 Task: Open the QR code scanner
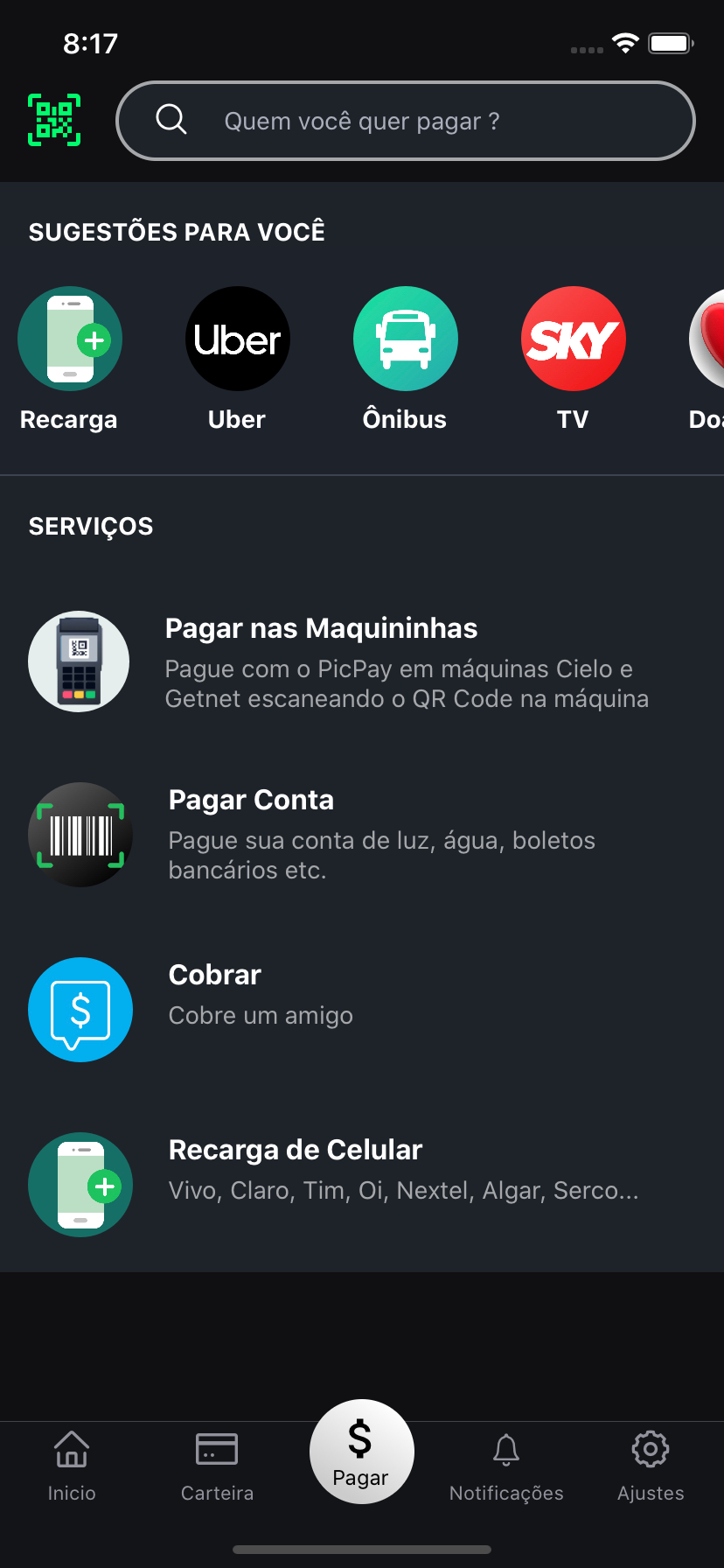(x=54, y=120)
